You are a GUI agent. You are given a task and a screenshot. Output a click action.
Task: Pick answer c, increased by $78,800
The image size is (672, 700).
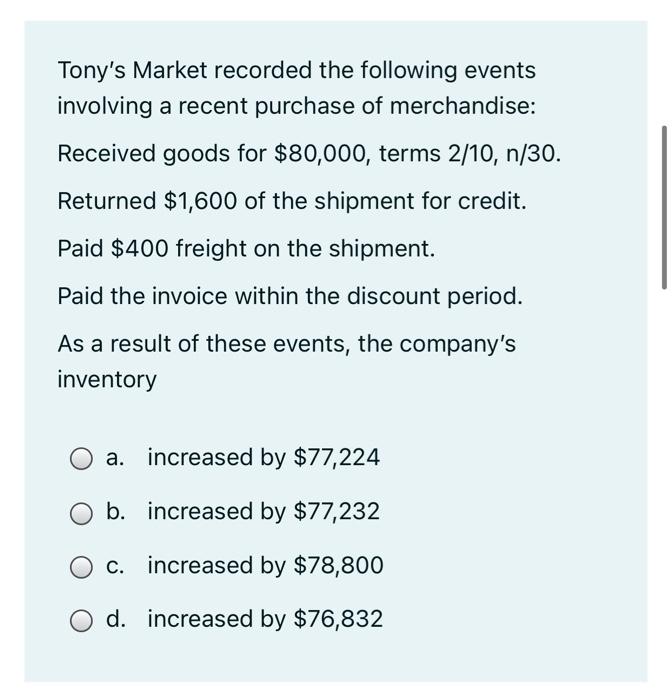click(81, 567)
